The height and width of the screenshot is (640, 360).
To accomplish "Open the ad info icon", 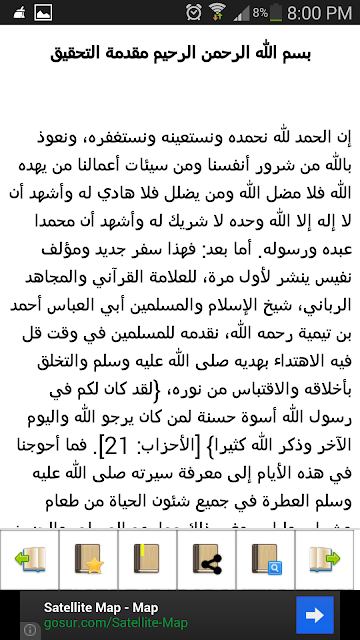I will (30, 631).
